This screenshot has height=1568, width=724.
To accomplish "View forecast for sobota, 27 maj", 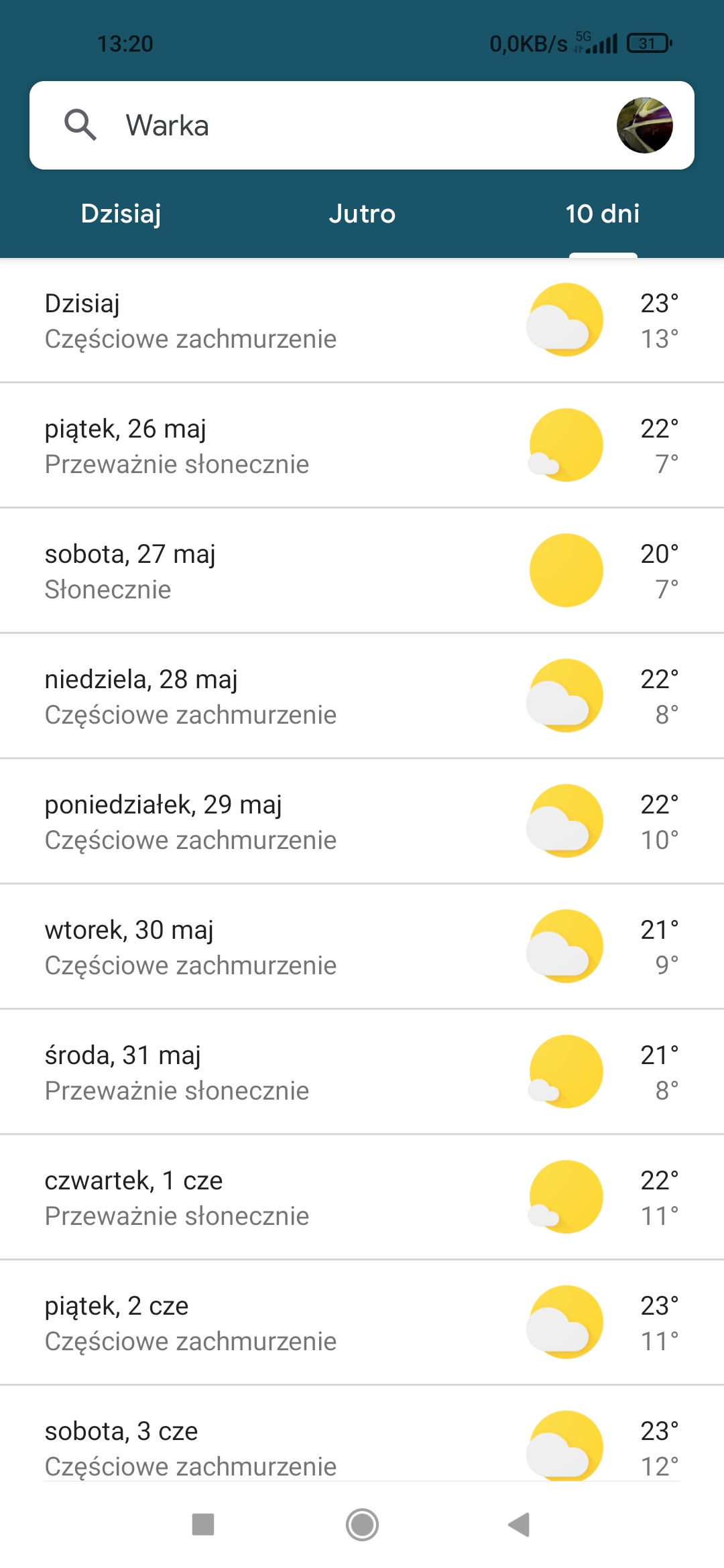I will click(x=362, y=571).
